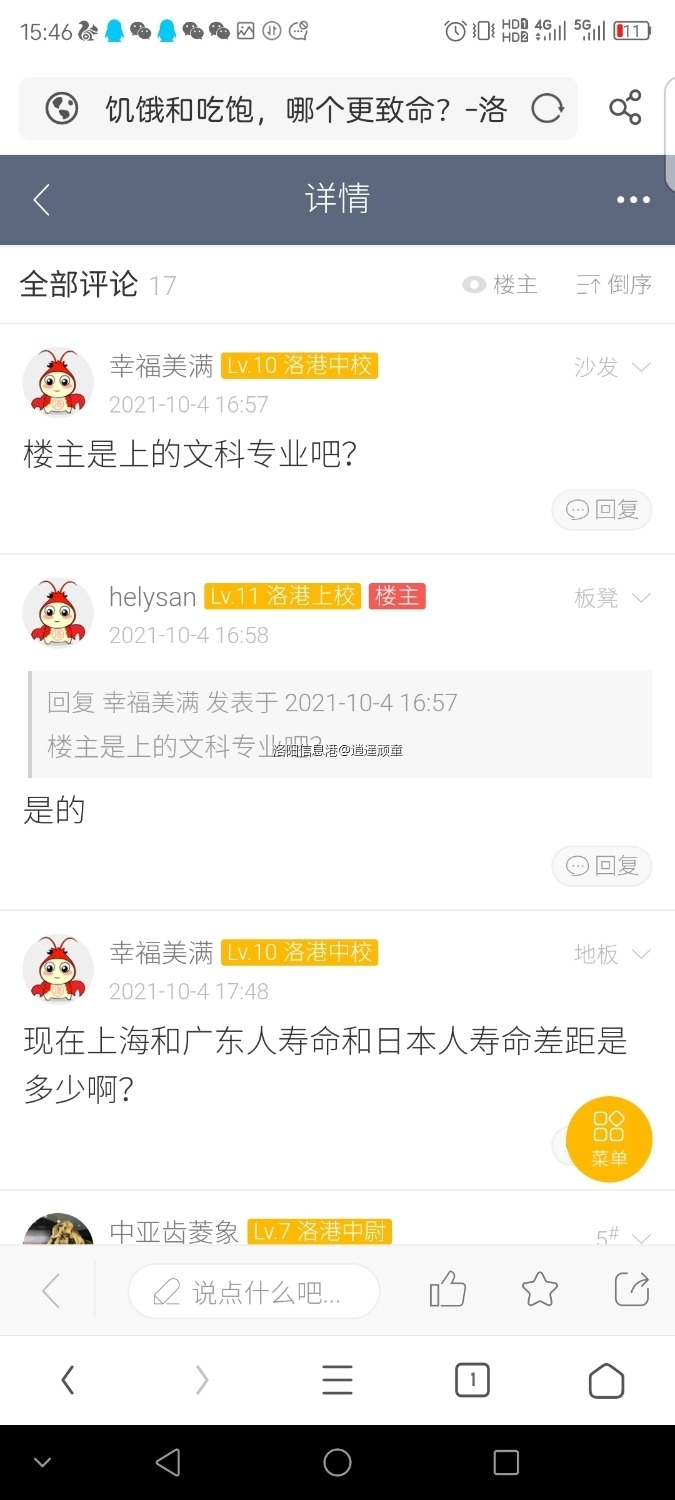Reload the page with the refresh icon
Screen dimensions: 675x1500
click(547, 108)
